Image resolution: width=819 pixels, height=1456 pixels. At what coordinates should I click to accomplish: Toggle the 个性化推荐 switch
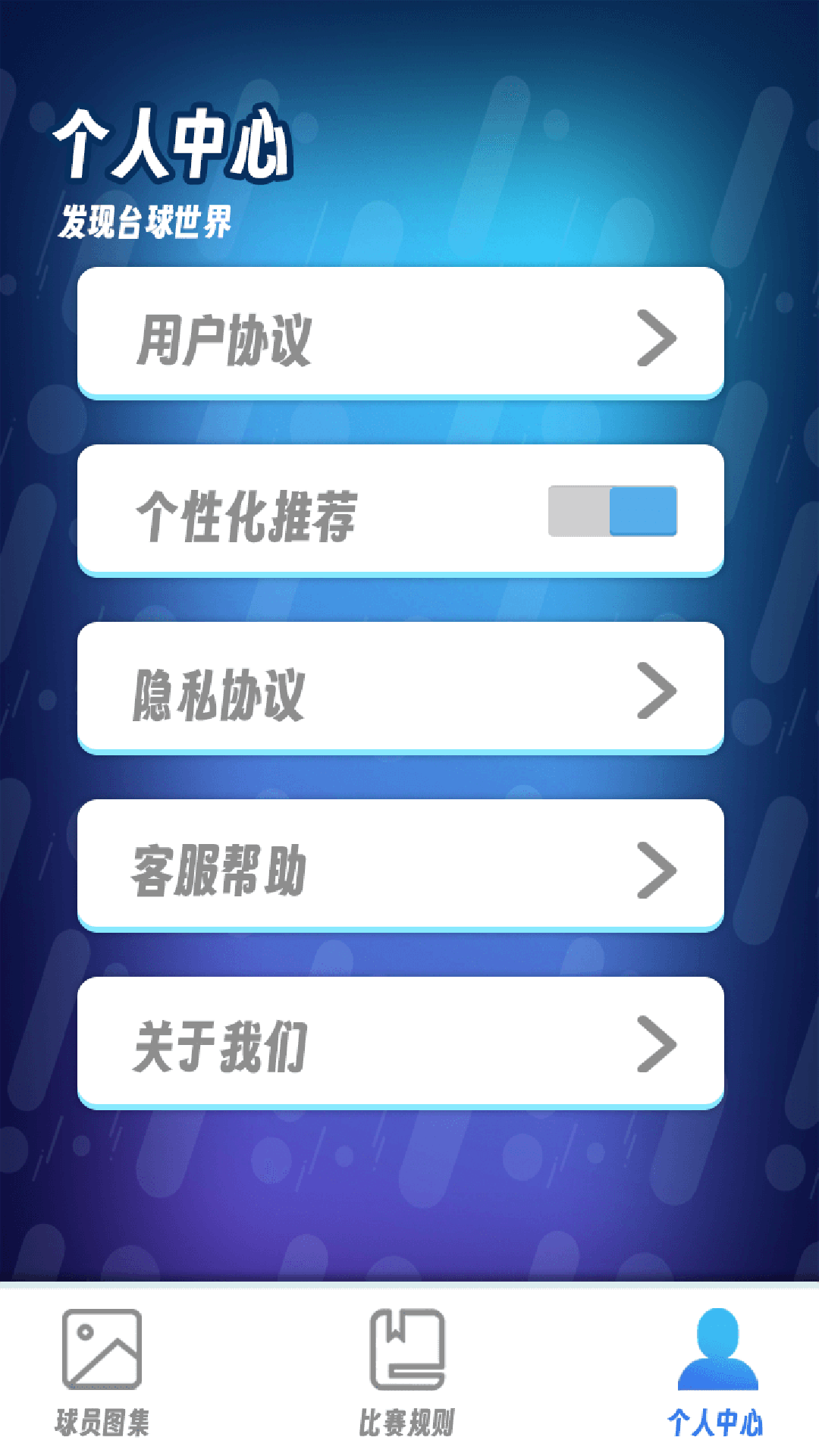(x=613, y=511)
